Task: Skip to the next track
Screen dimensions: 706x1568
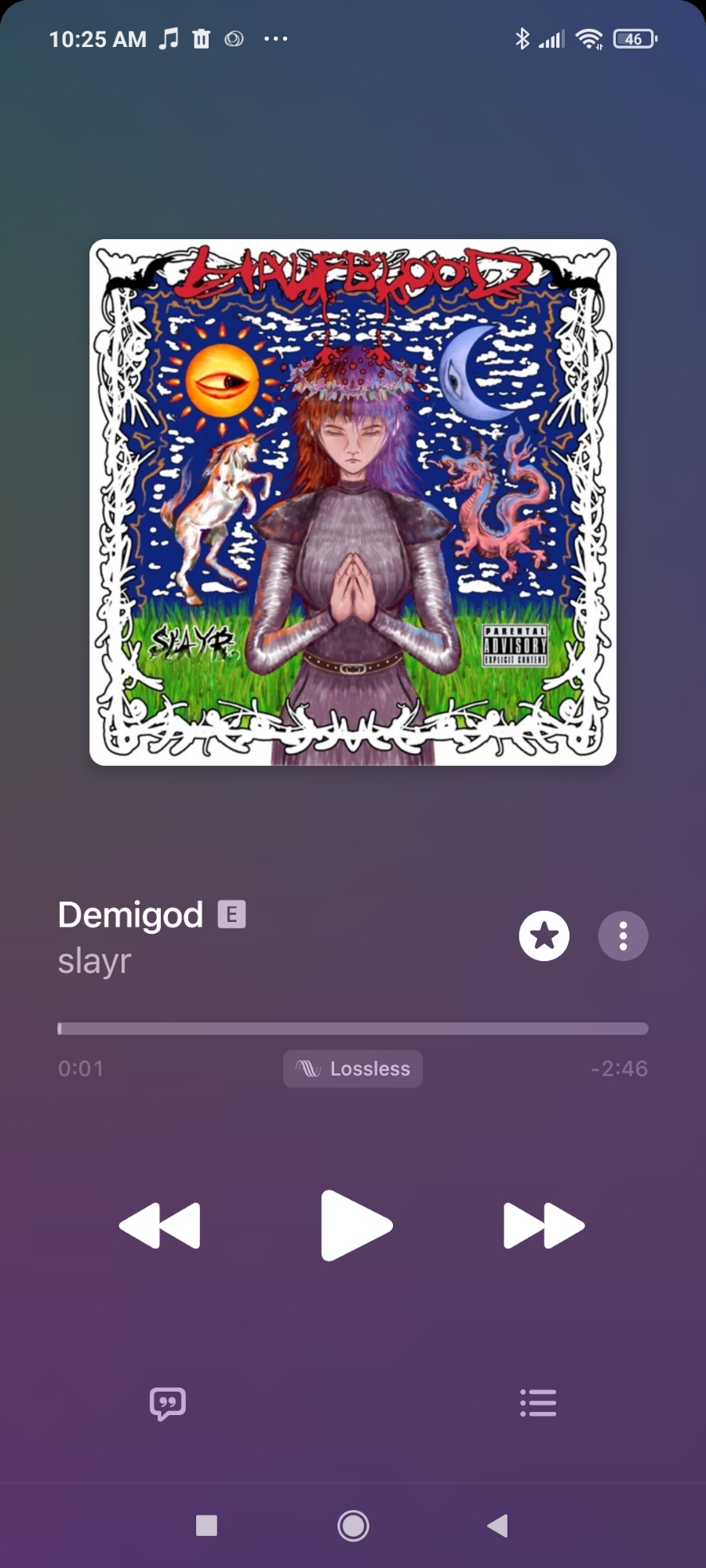Action: 544,1225
